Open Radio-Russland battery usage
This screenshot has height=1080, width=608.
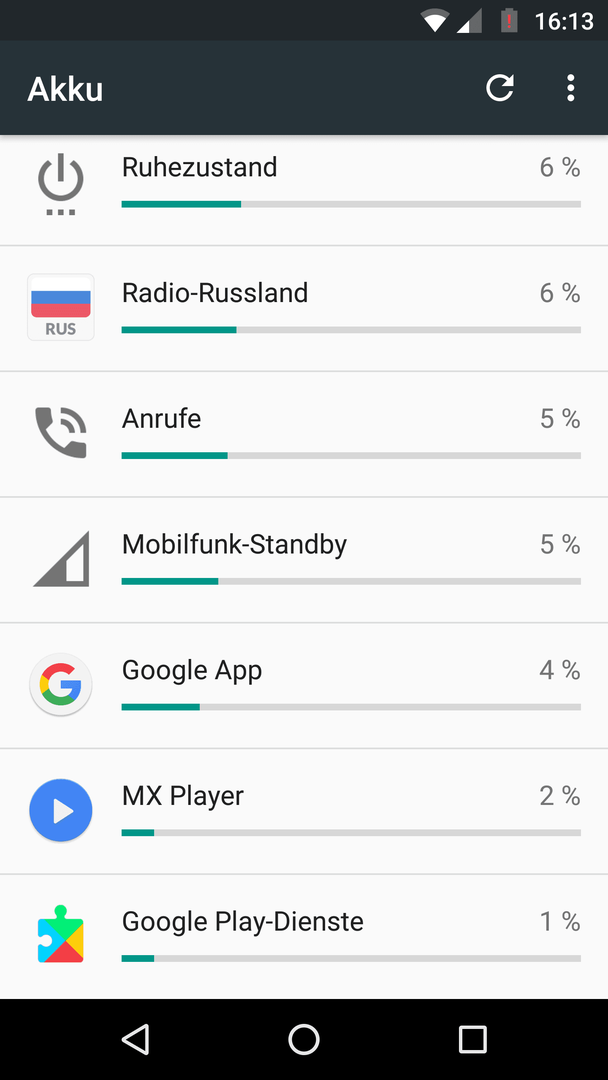coord(304,309)
